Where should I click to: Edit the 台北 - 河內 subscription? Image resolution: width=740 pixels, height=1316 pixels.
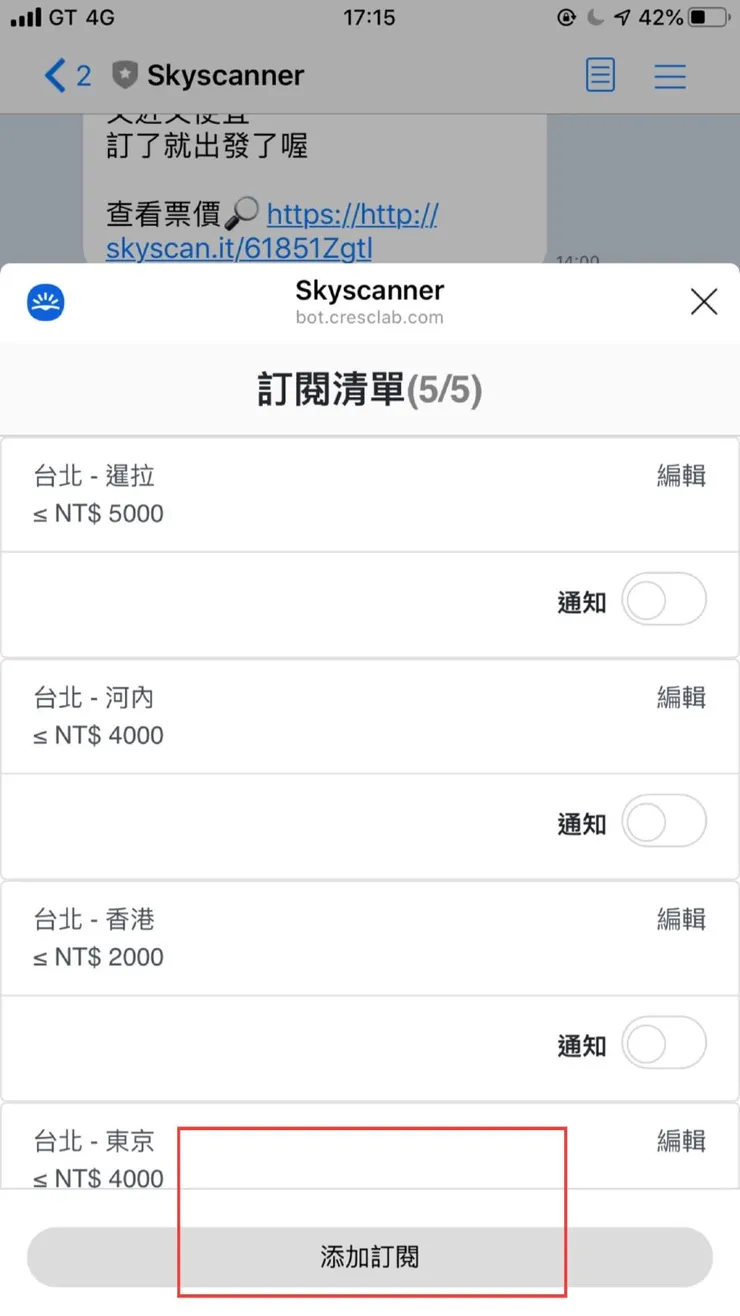tap(681, 697)
